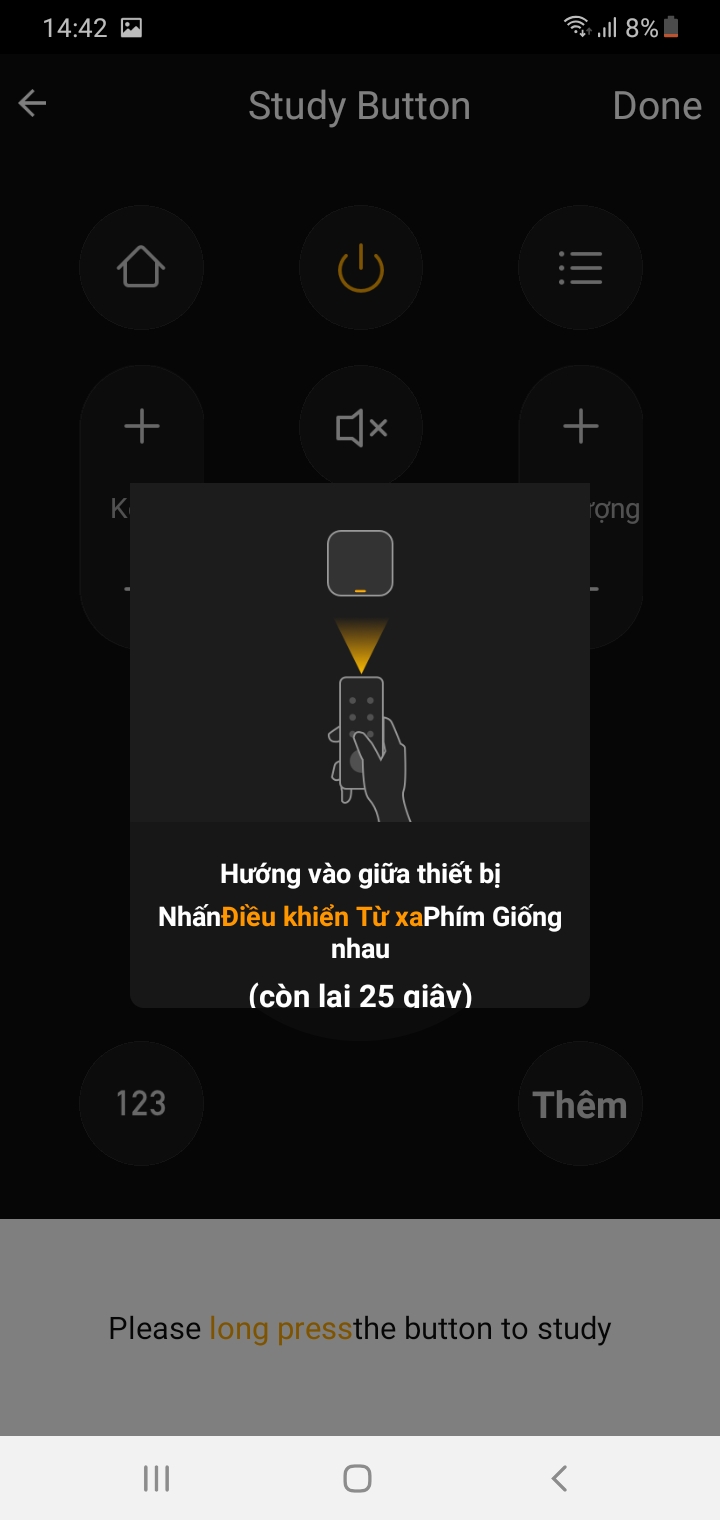Tap the Thêm button
The width and height of the screenshot is (720, 1520).
click(x=580, y=1104)
